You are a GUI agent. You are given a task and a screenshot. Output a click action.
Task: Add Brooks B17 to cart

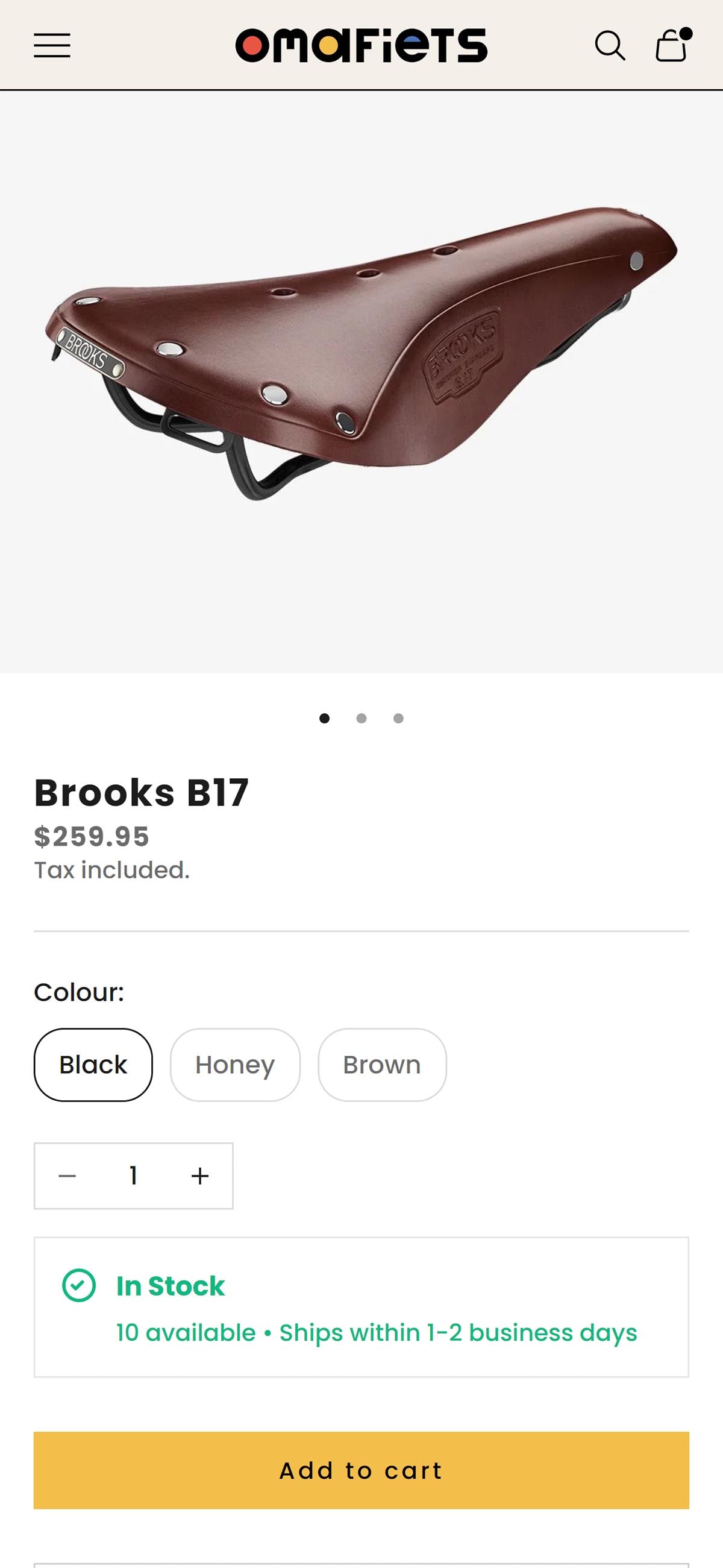[x=361, y=1470]
